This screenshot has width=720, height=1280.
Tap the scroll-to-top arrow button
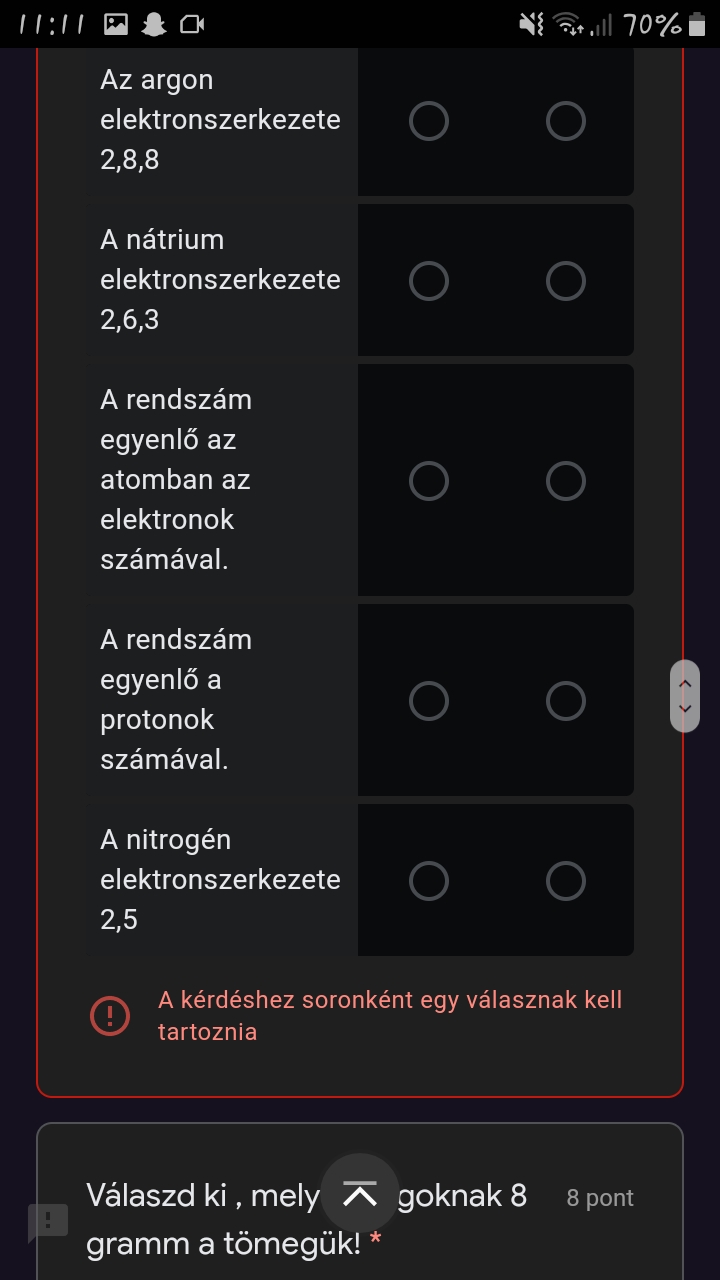(x=360, y=1193)
